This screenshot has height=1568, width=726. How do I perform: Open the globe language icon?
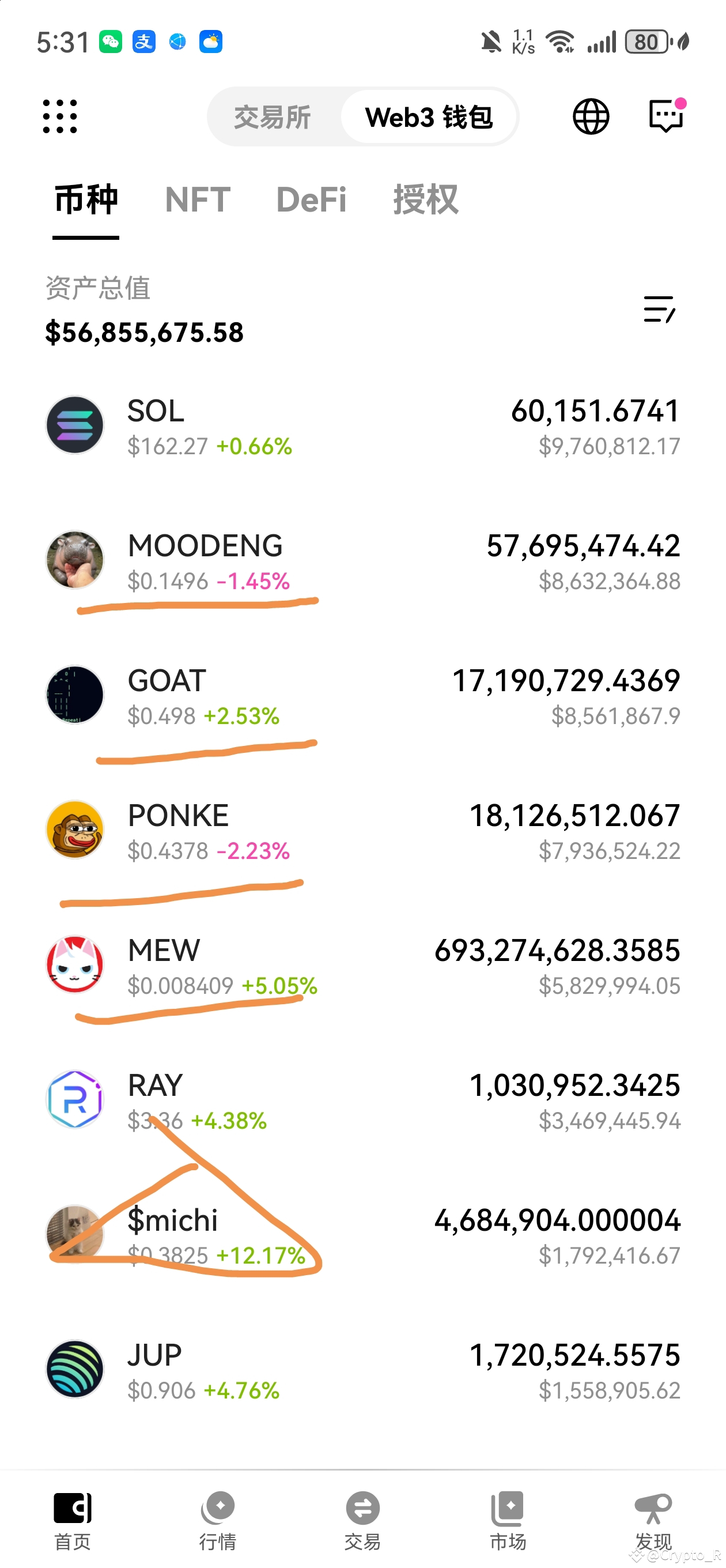pyautogui.click(x=592, y=117)
